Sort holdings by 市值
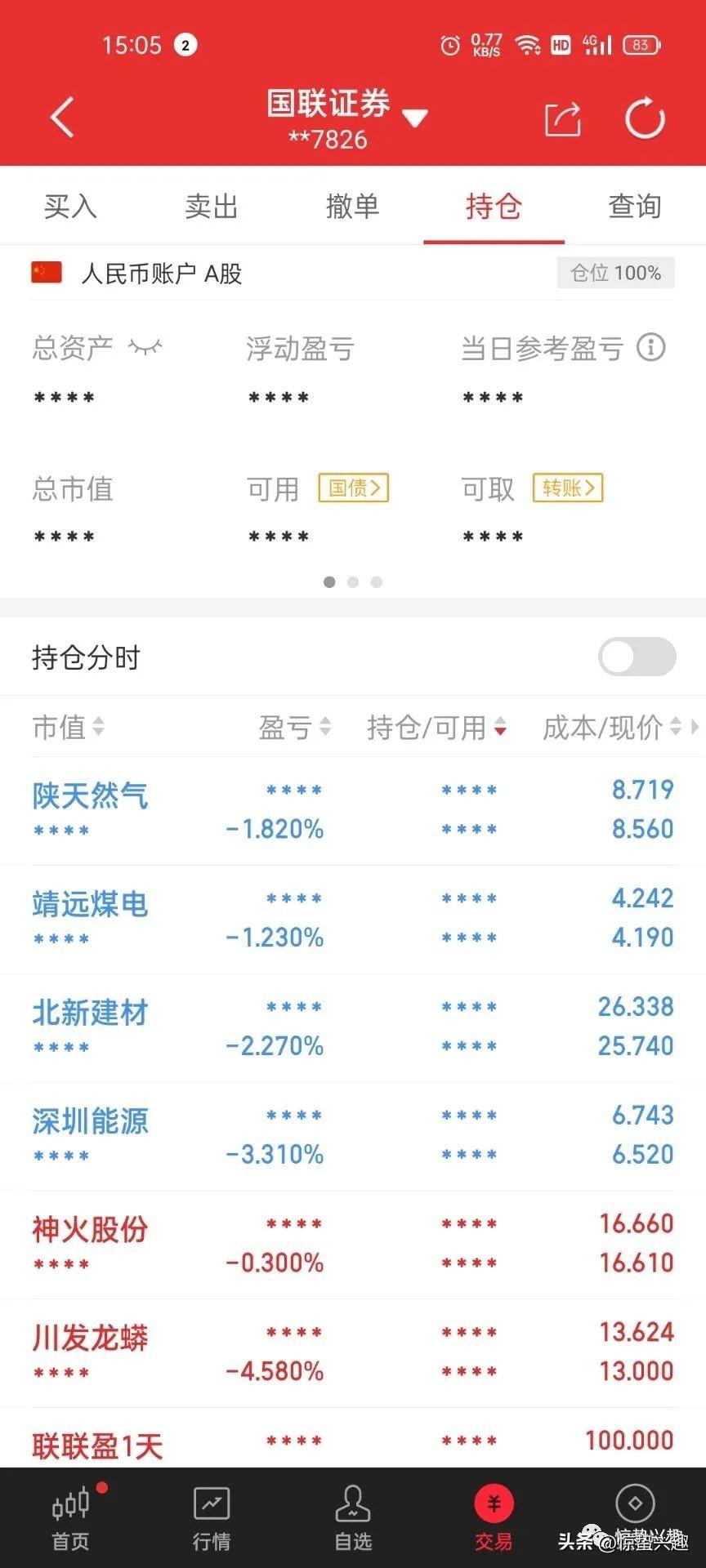This screenshot has width=706, height=1568. (x=69, y=727)
